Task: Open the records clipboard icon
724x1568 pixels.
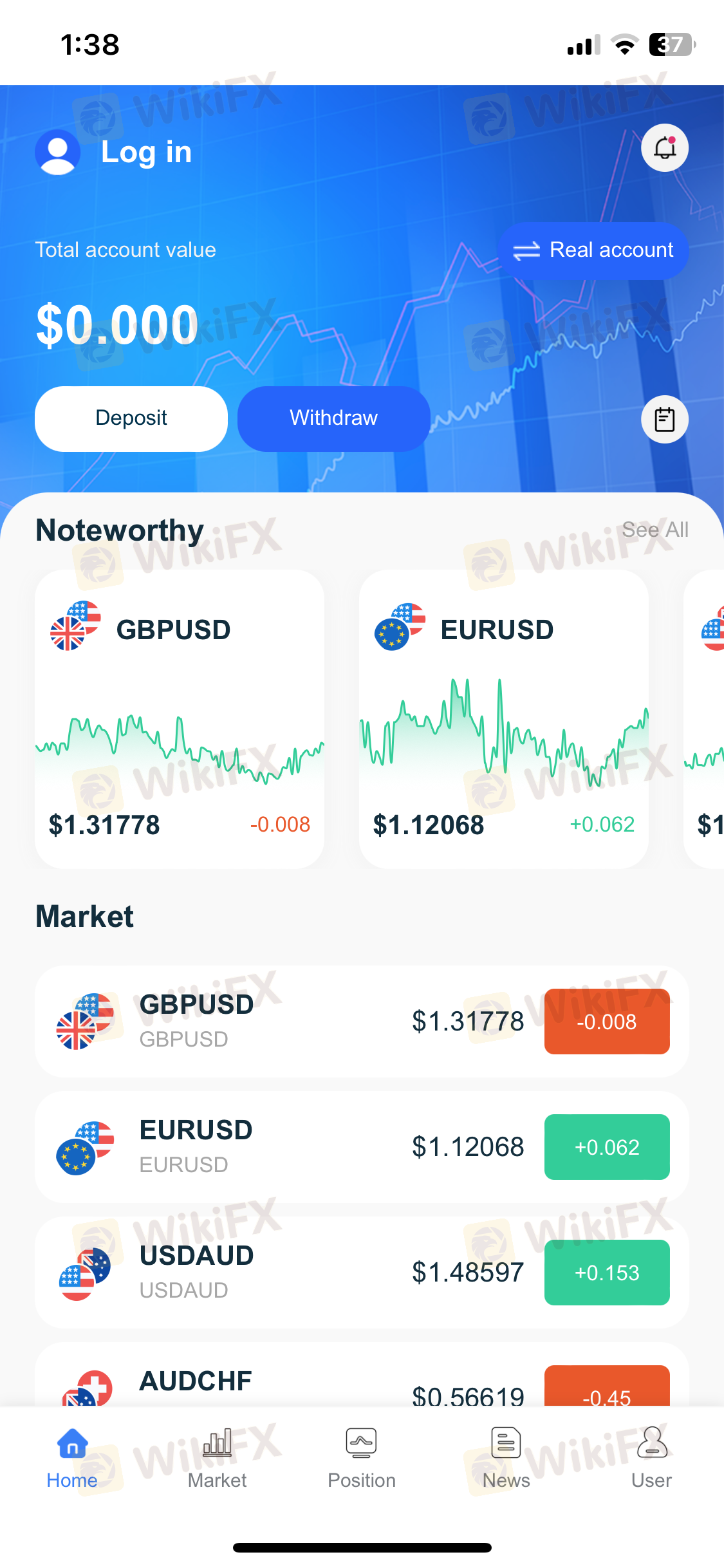Action: point(665,420)
